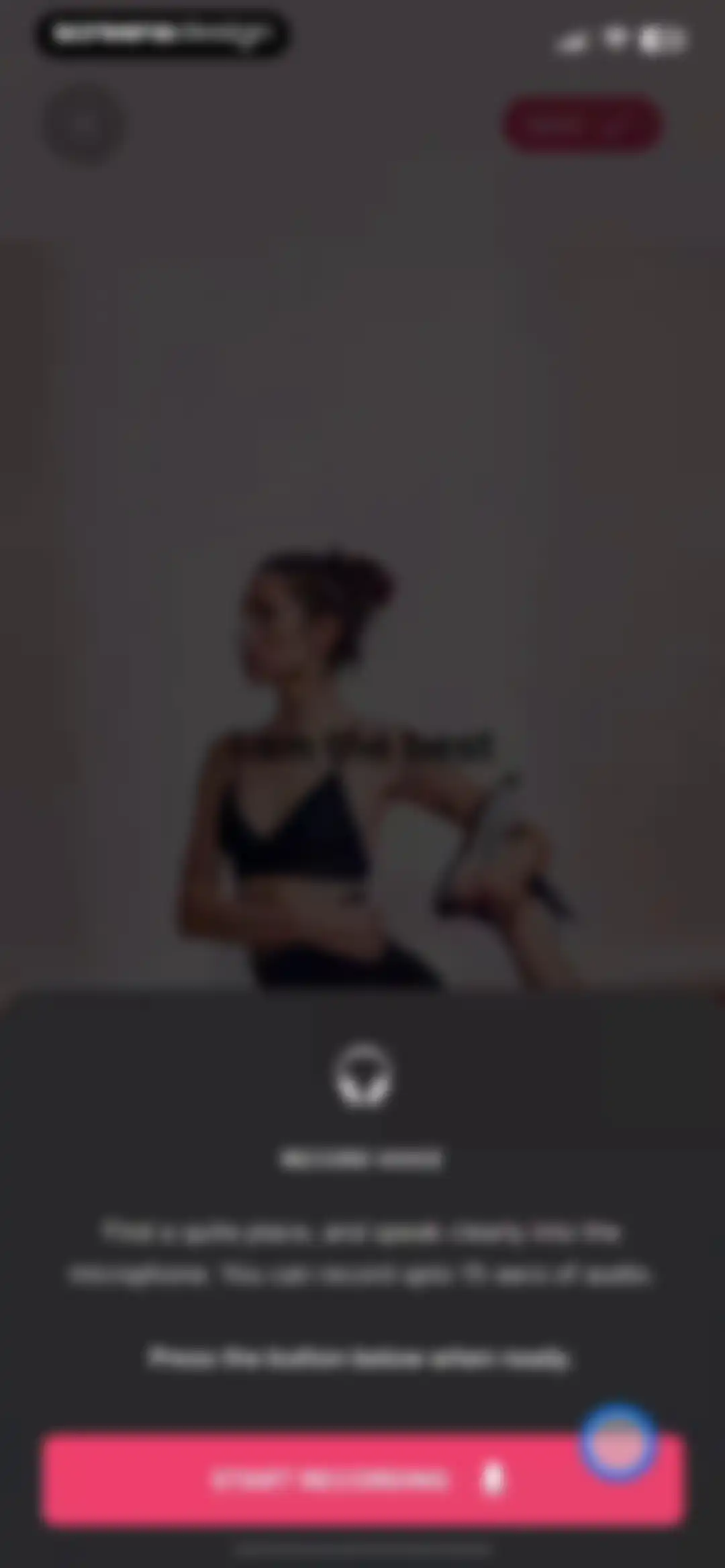Tap the Start Recording button

[x=362, y=1480]
